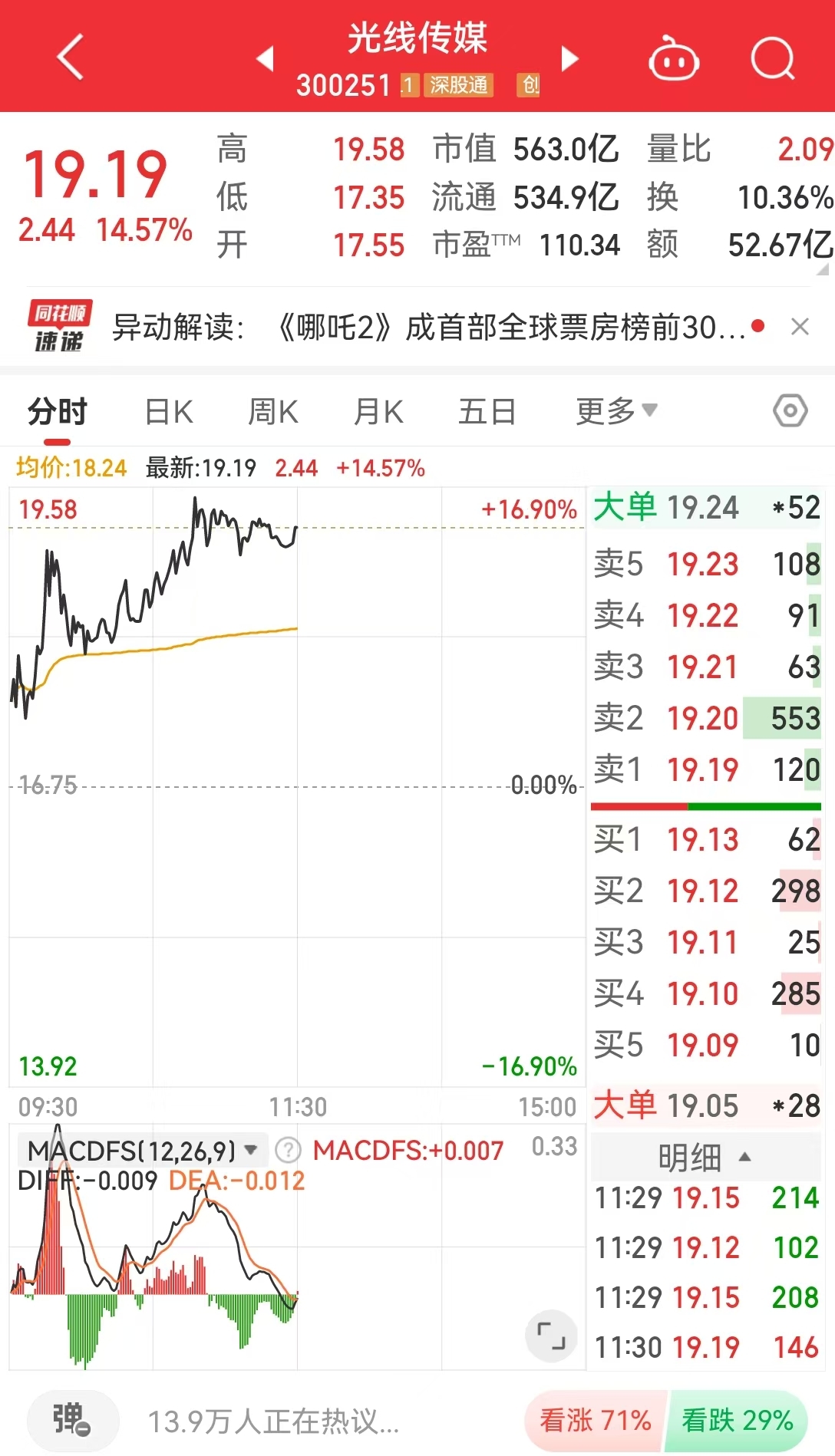Go back using the top-left arrow
This screenshot has width=835, height=1456.
pos(71,58)
